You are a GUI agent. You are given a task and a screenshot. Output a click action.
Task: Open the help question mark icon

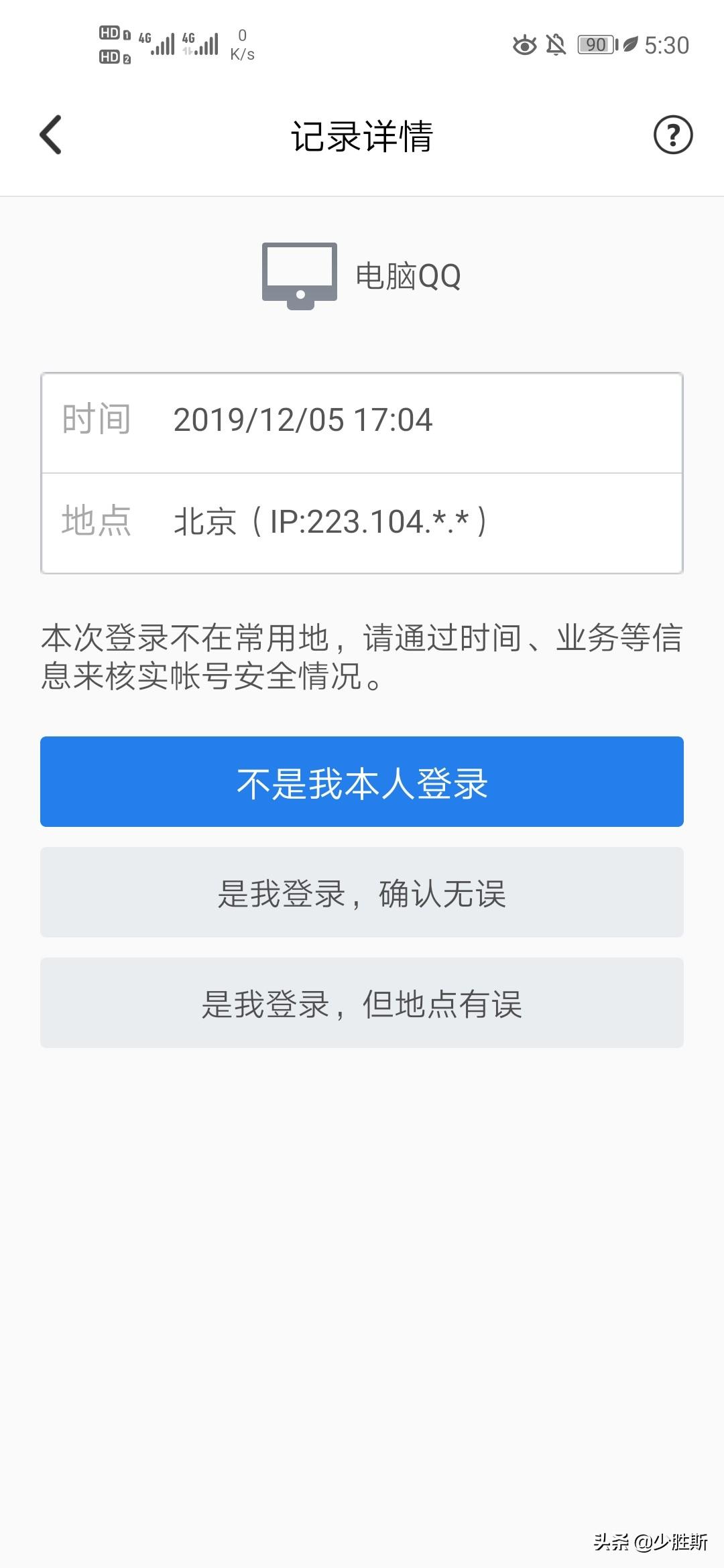pyautogui.click(x=672, y=135)
